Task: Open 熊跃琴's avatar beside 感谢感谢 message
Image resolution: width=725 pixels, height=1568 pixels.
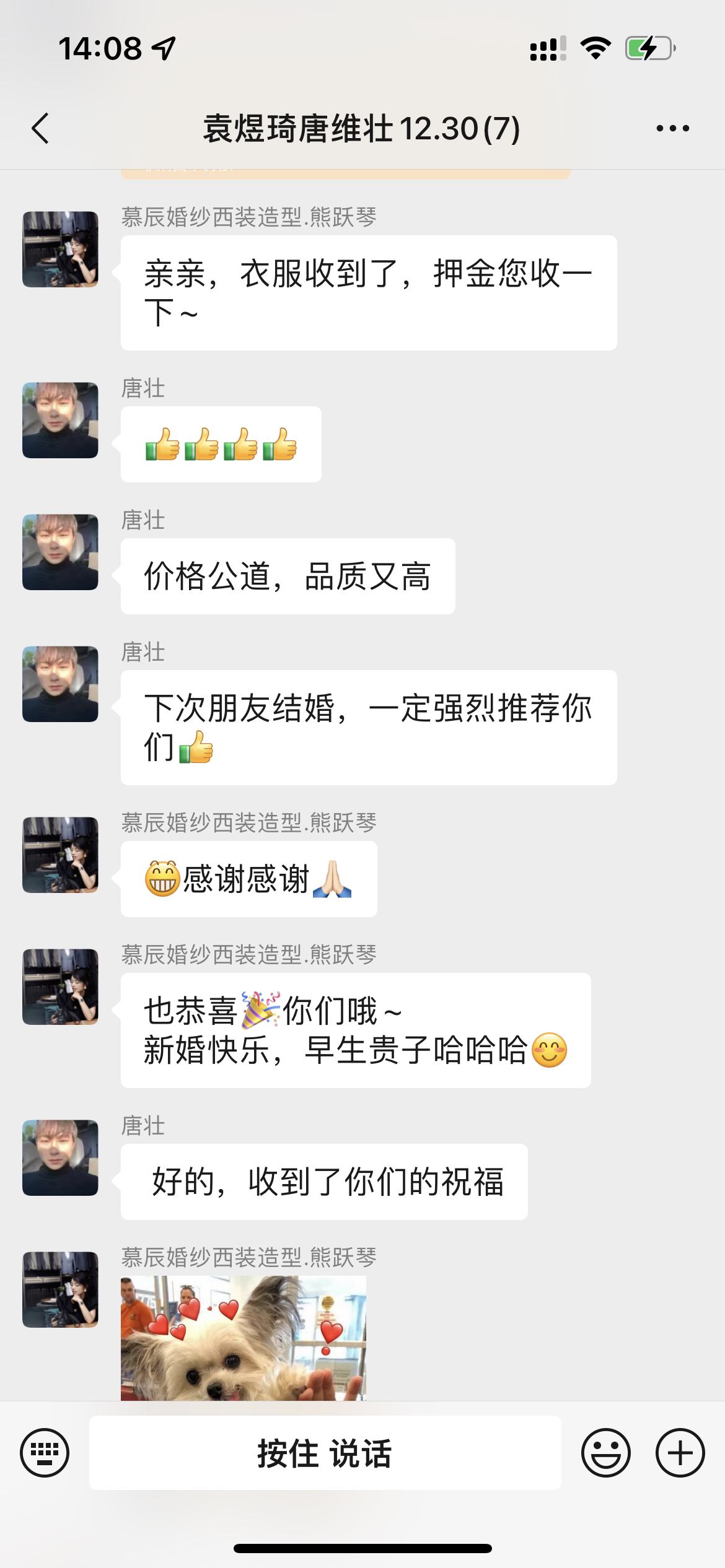Action: click(x=60, y=855)
